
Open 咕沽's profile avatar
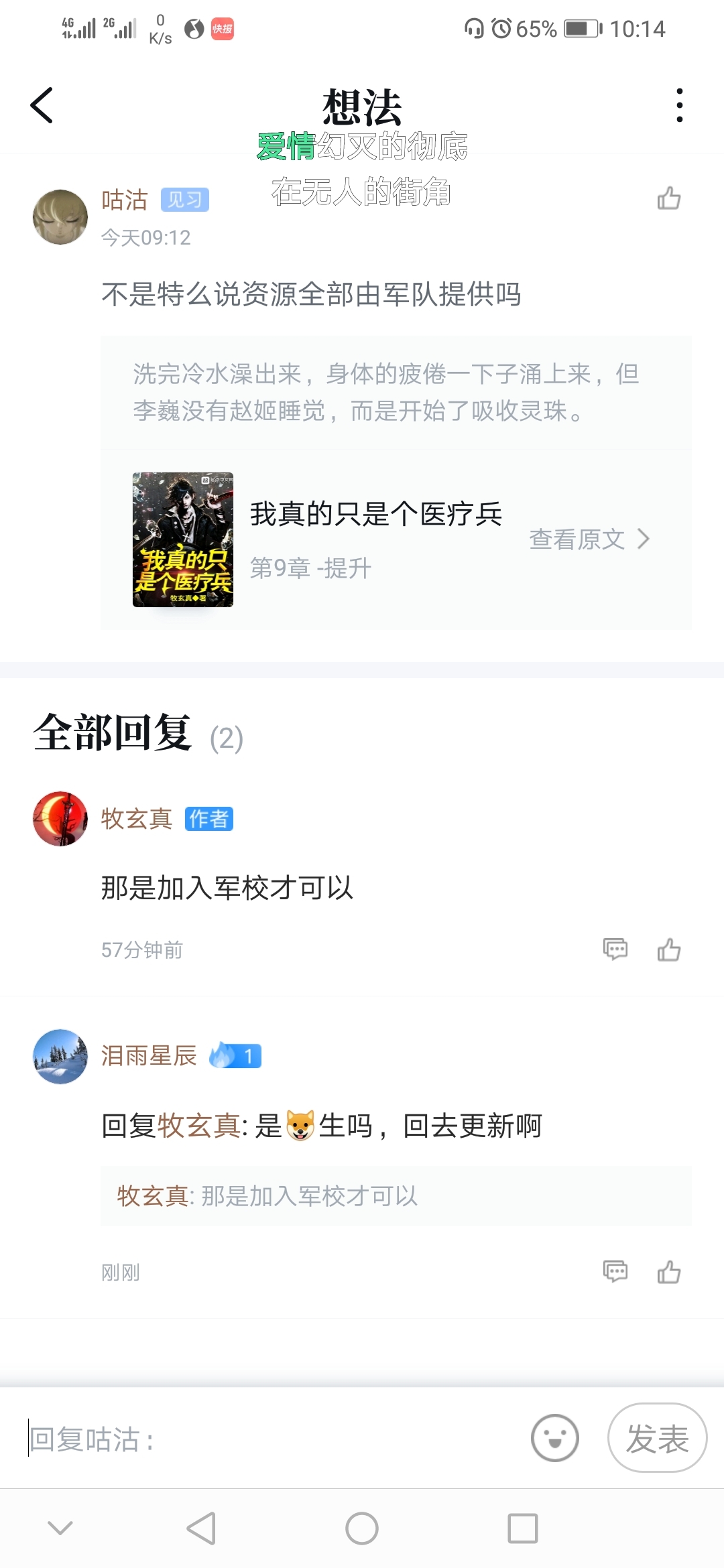(x=60, y=216)
